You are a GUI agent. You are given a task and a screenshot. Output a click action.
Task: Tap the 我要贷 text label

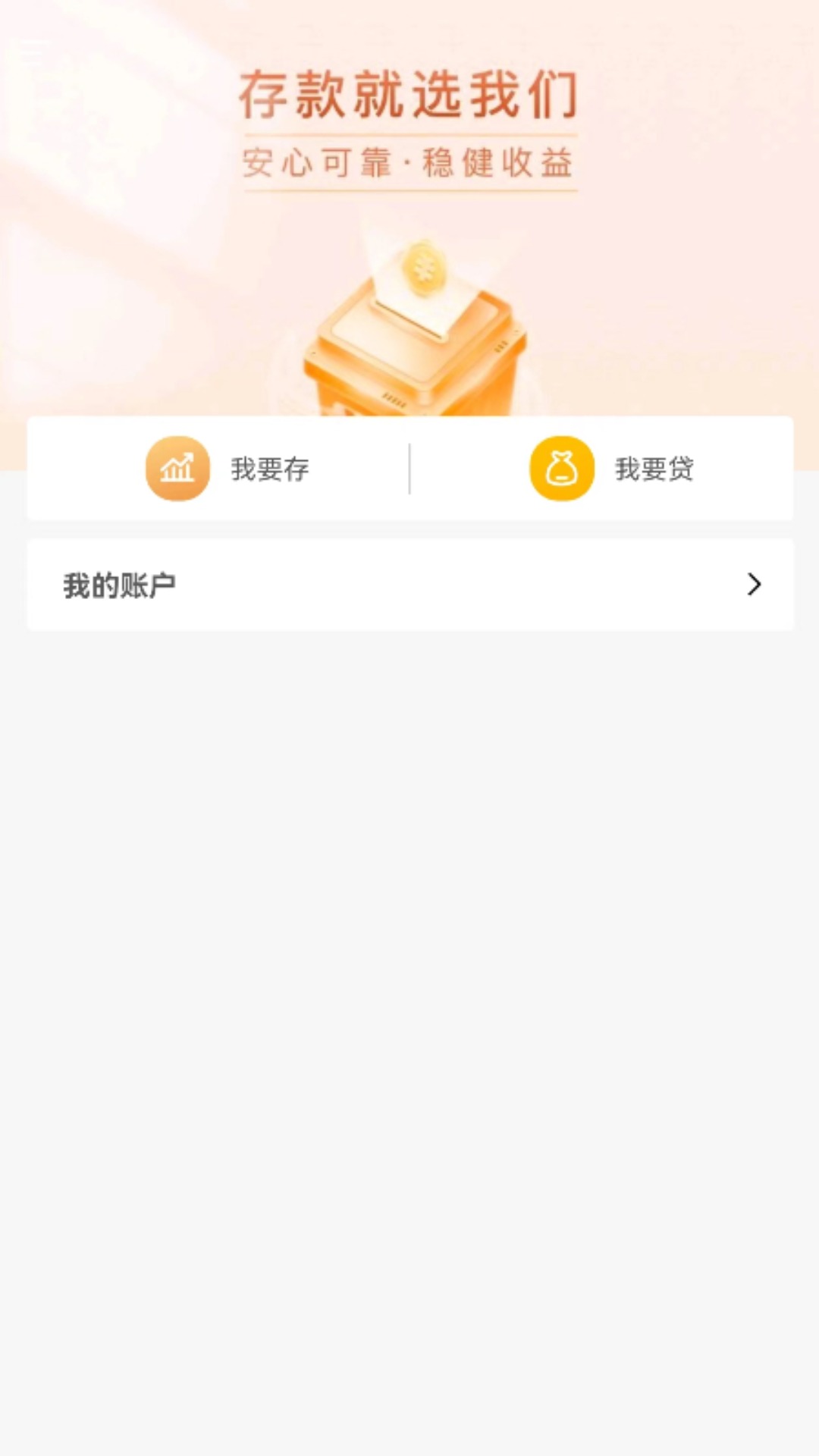click(654, 470)
